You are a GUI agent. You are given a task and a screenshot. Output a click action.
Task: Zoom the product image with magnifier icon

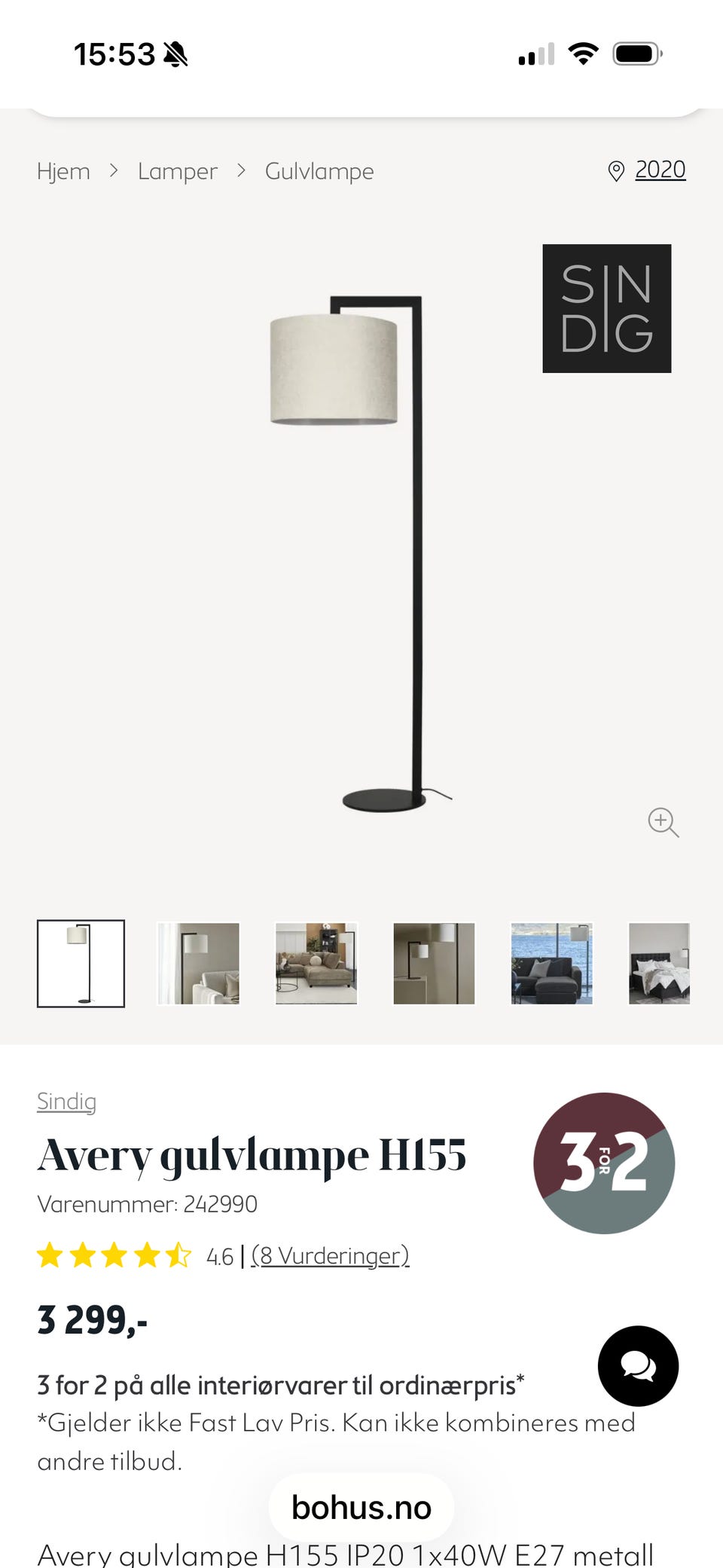664,822
